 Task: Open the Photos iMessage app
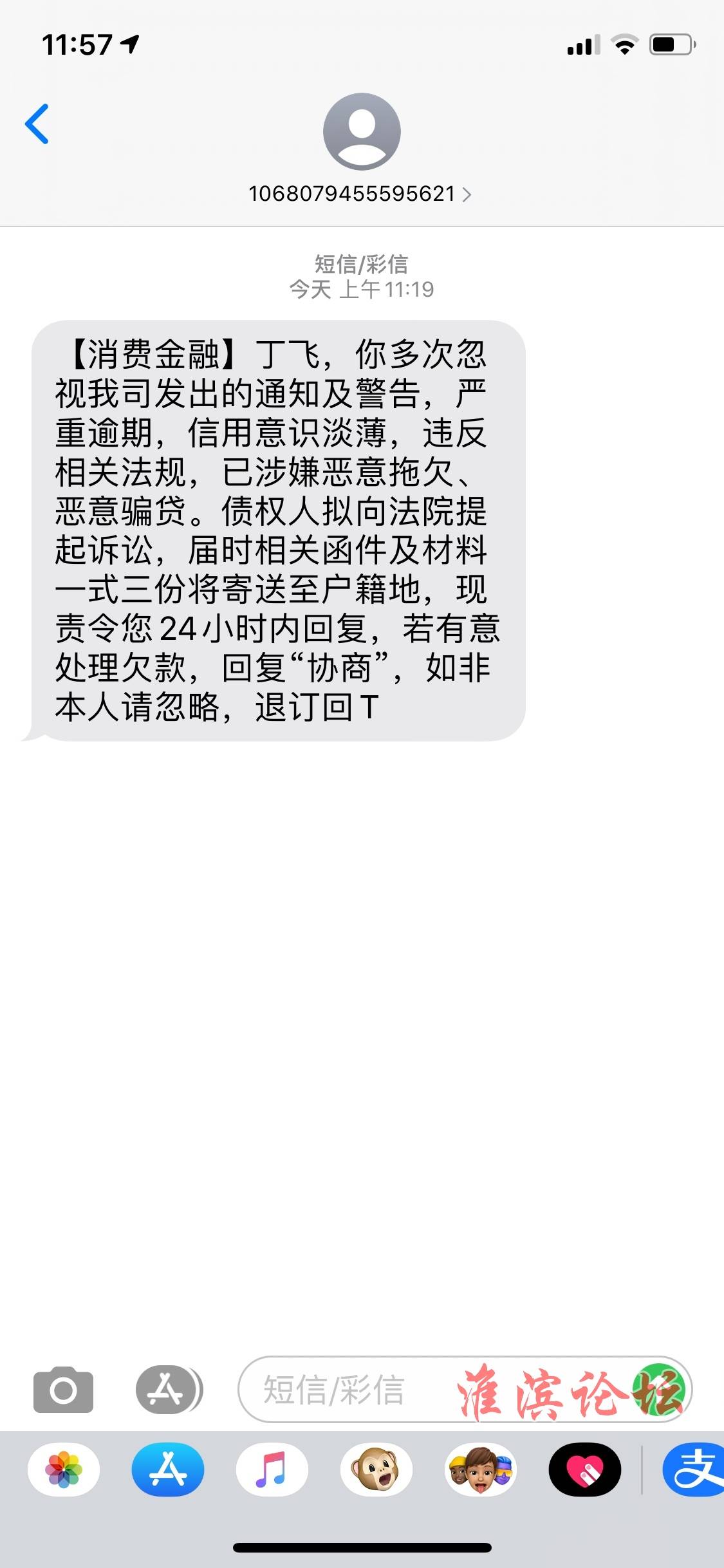coord(64,1469)
